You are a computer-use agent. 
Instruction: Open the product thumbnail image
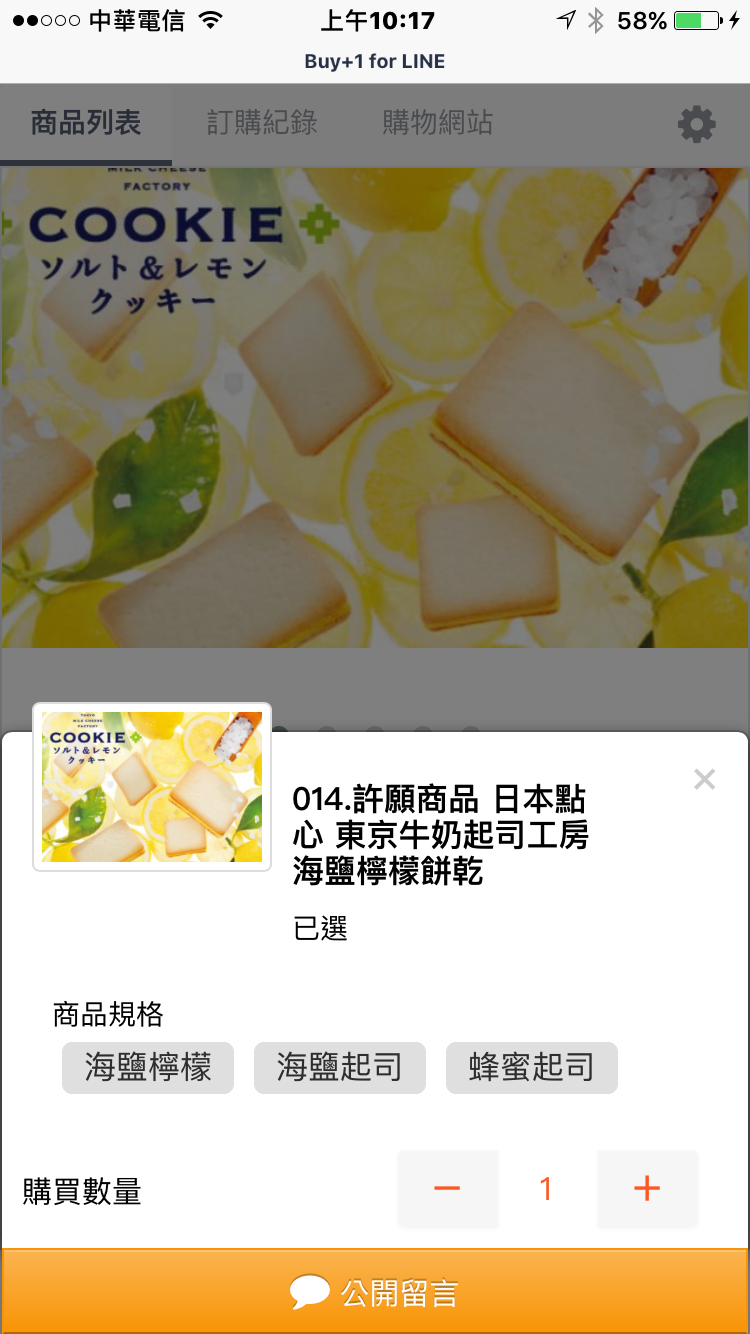point(152,787)
